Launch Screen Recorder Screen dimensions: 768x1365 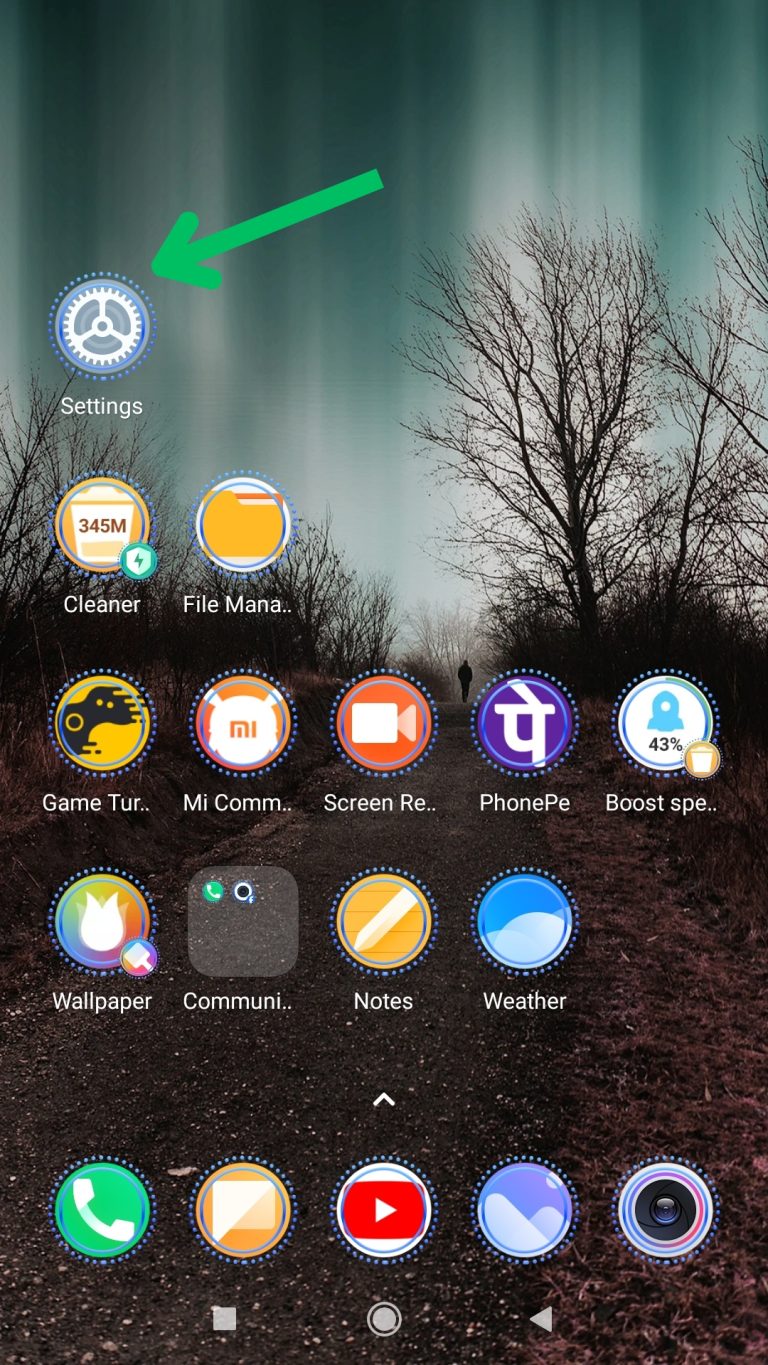pos(383,722)
